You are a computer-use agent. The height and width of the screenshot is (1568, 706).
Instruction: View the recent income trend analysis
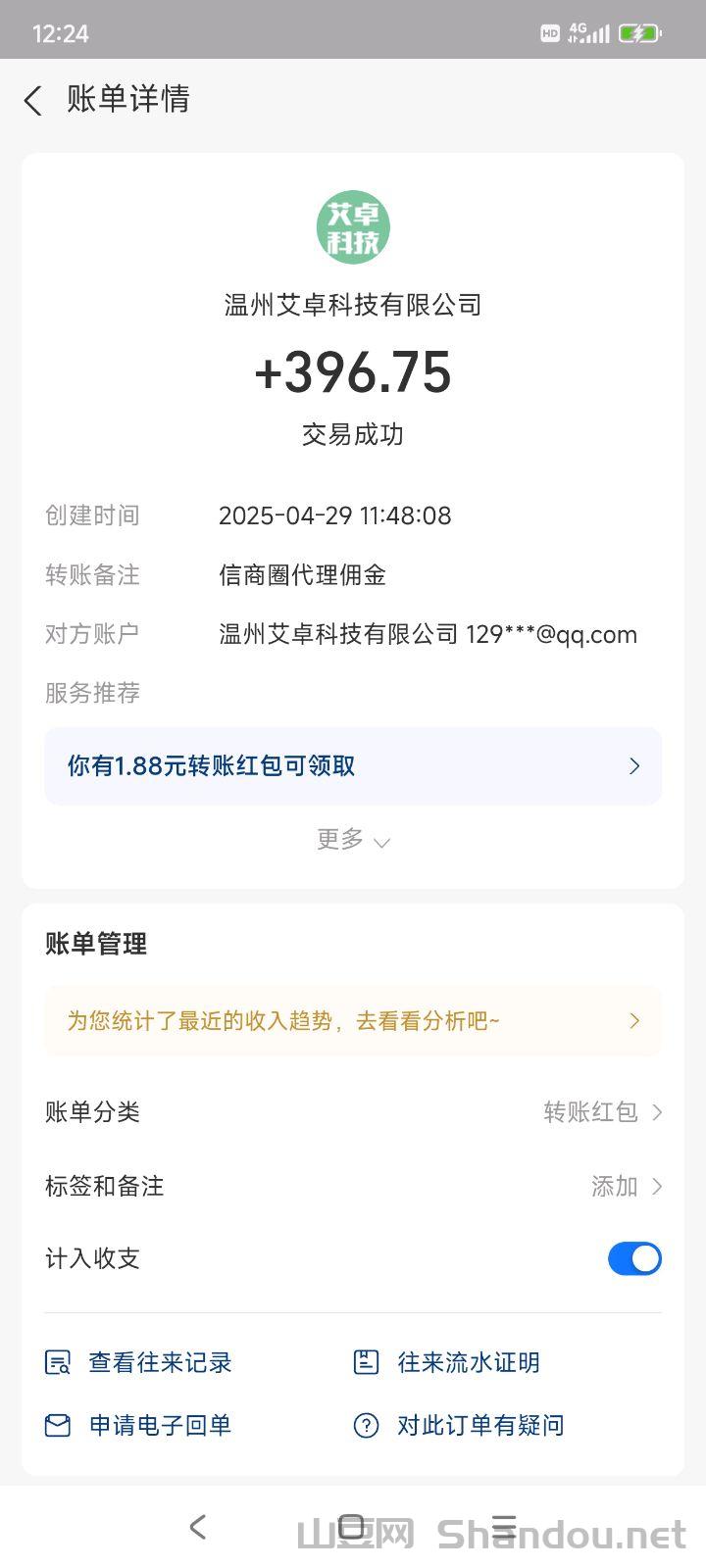coord(353,1021)
